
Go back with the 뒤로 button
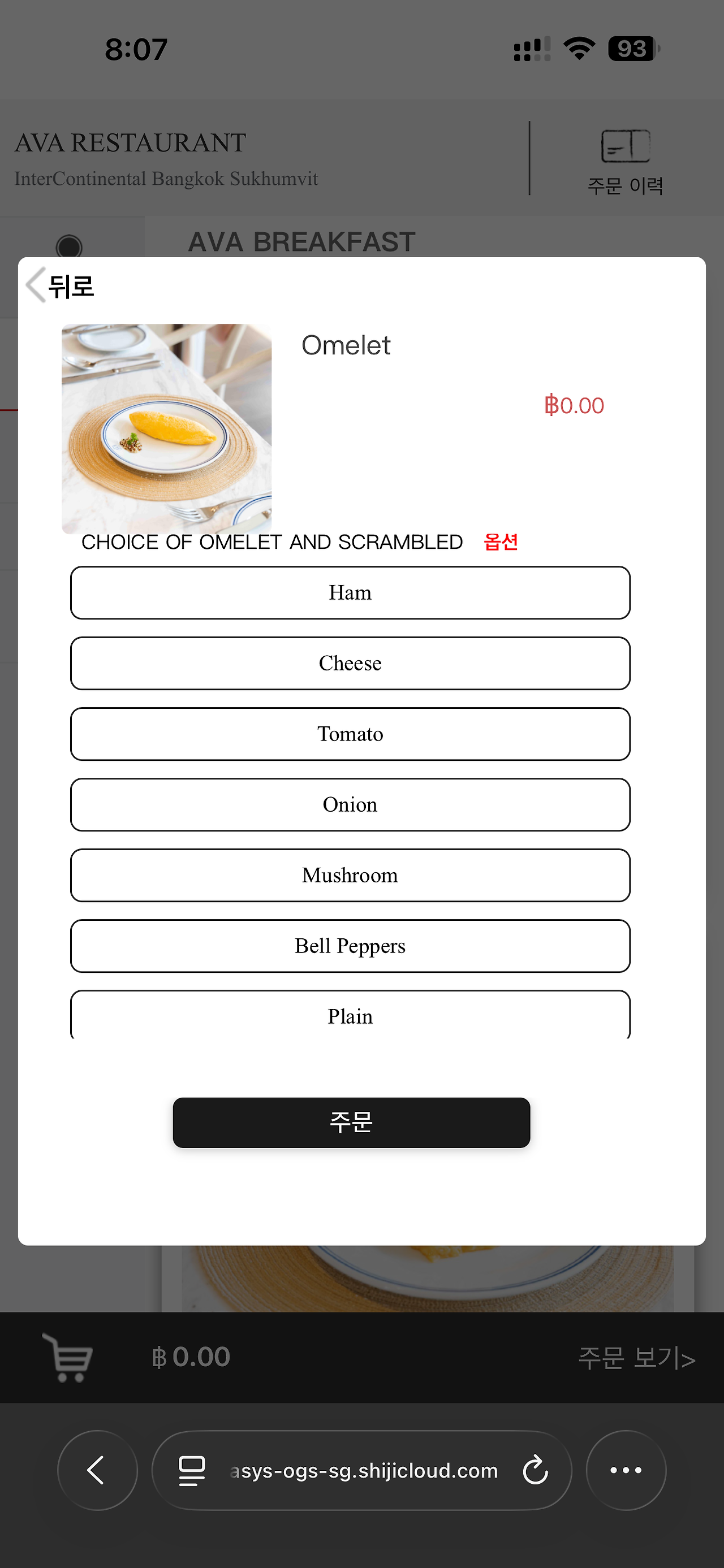61,285
